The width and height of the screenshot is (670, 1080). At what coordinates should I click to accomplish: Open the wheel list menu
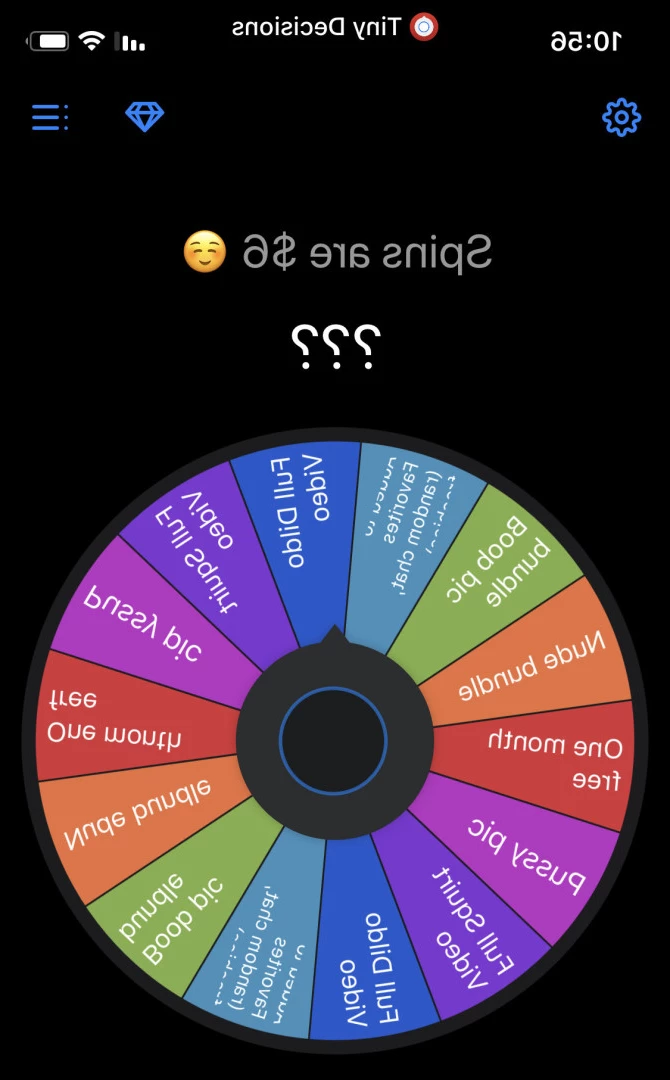click(x=49, y=117)
